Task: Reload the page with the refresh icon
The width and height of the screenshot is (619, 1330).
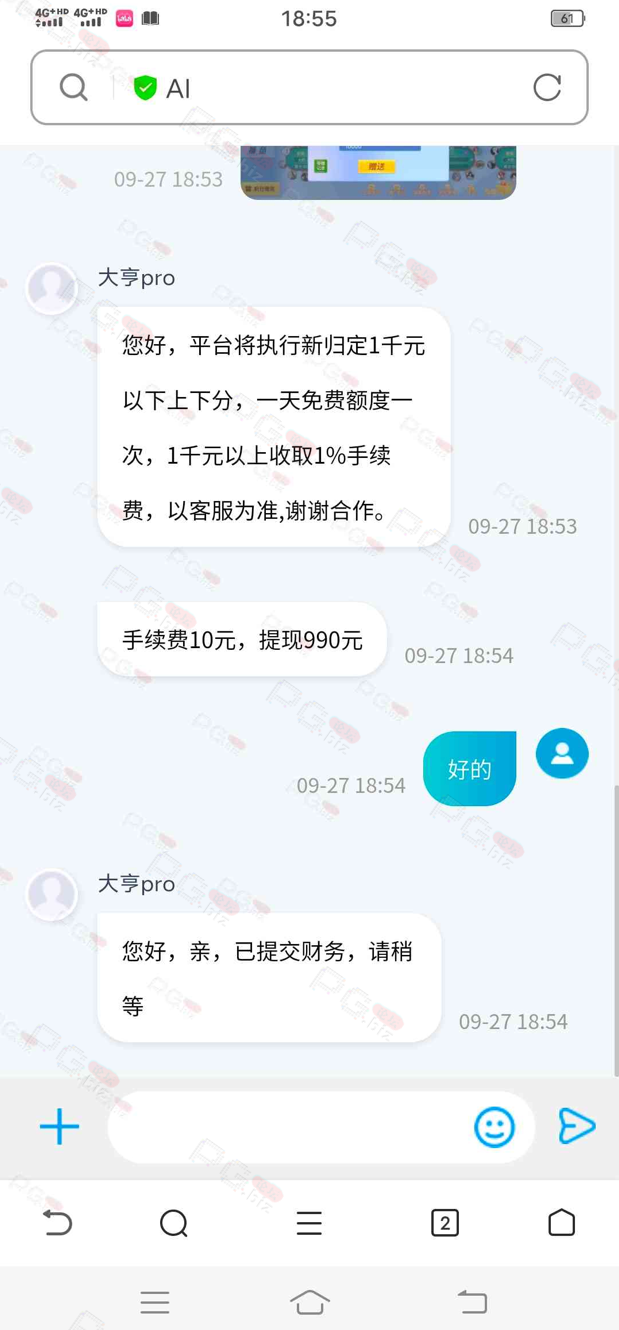Action: (547, 88)
